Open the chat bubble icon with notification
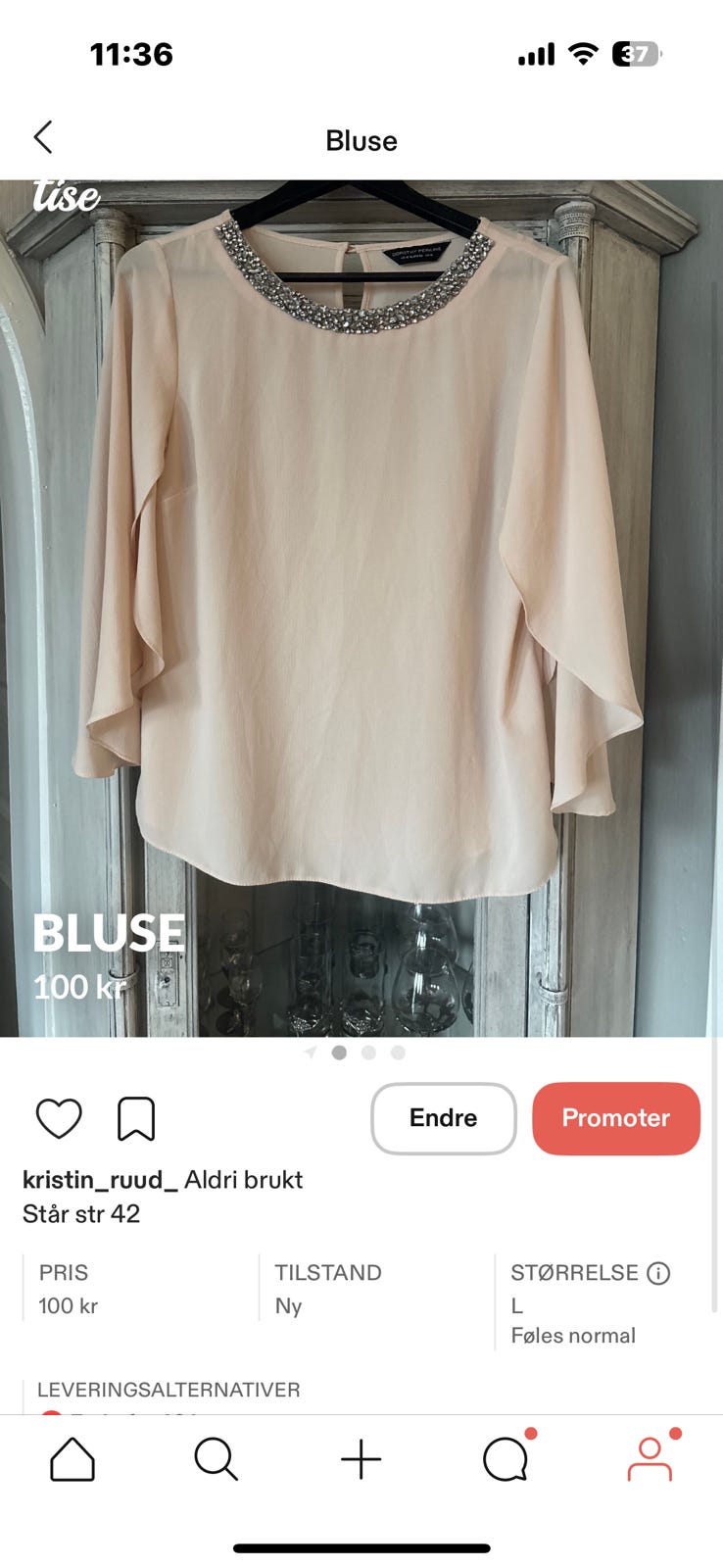This screenshot has width=723, height=1568. pos(505,1458)
